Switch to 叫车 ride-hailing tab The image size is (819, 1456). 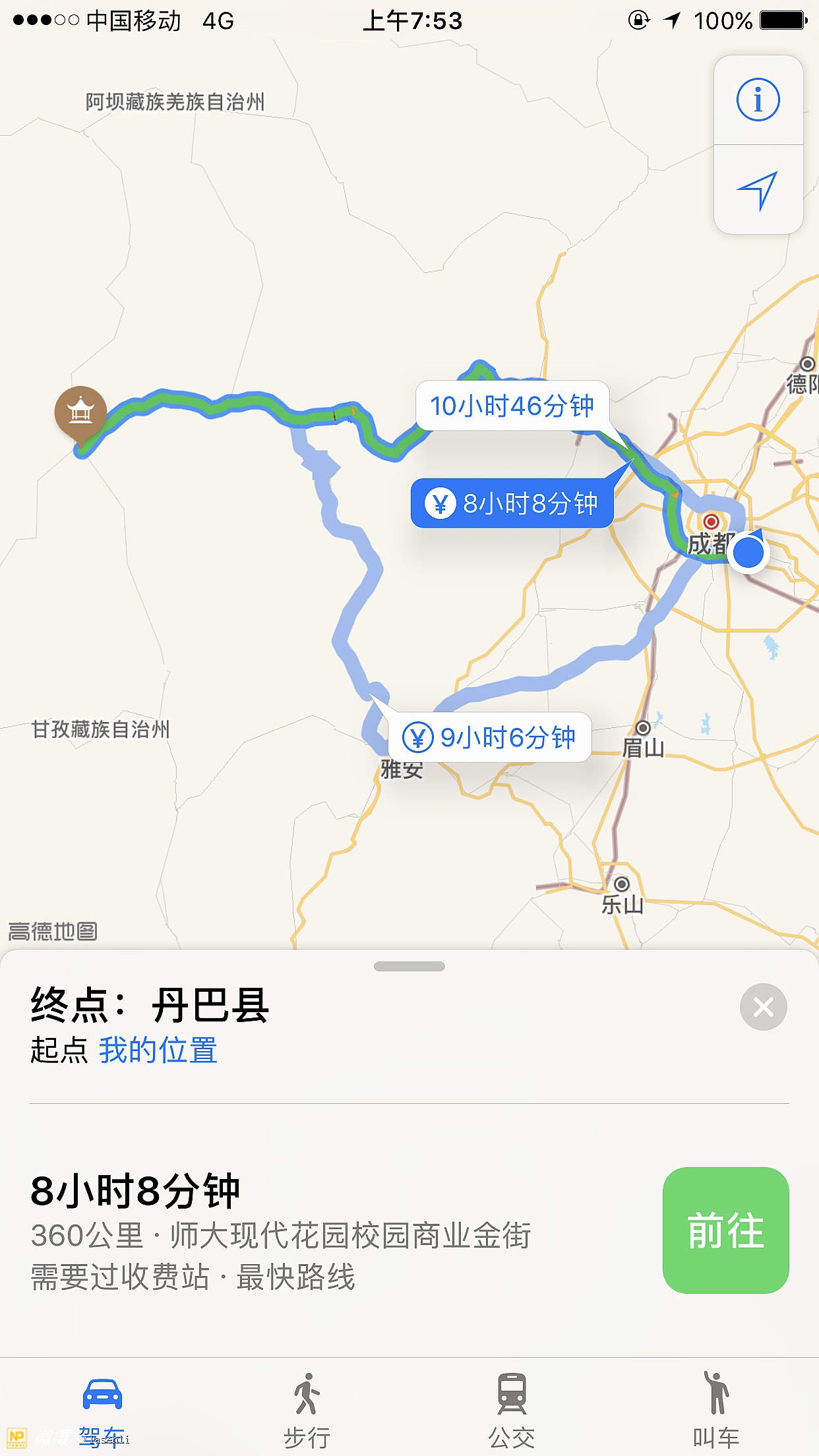[716, 1408]
